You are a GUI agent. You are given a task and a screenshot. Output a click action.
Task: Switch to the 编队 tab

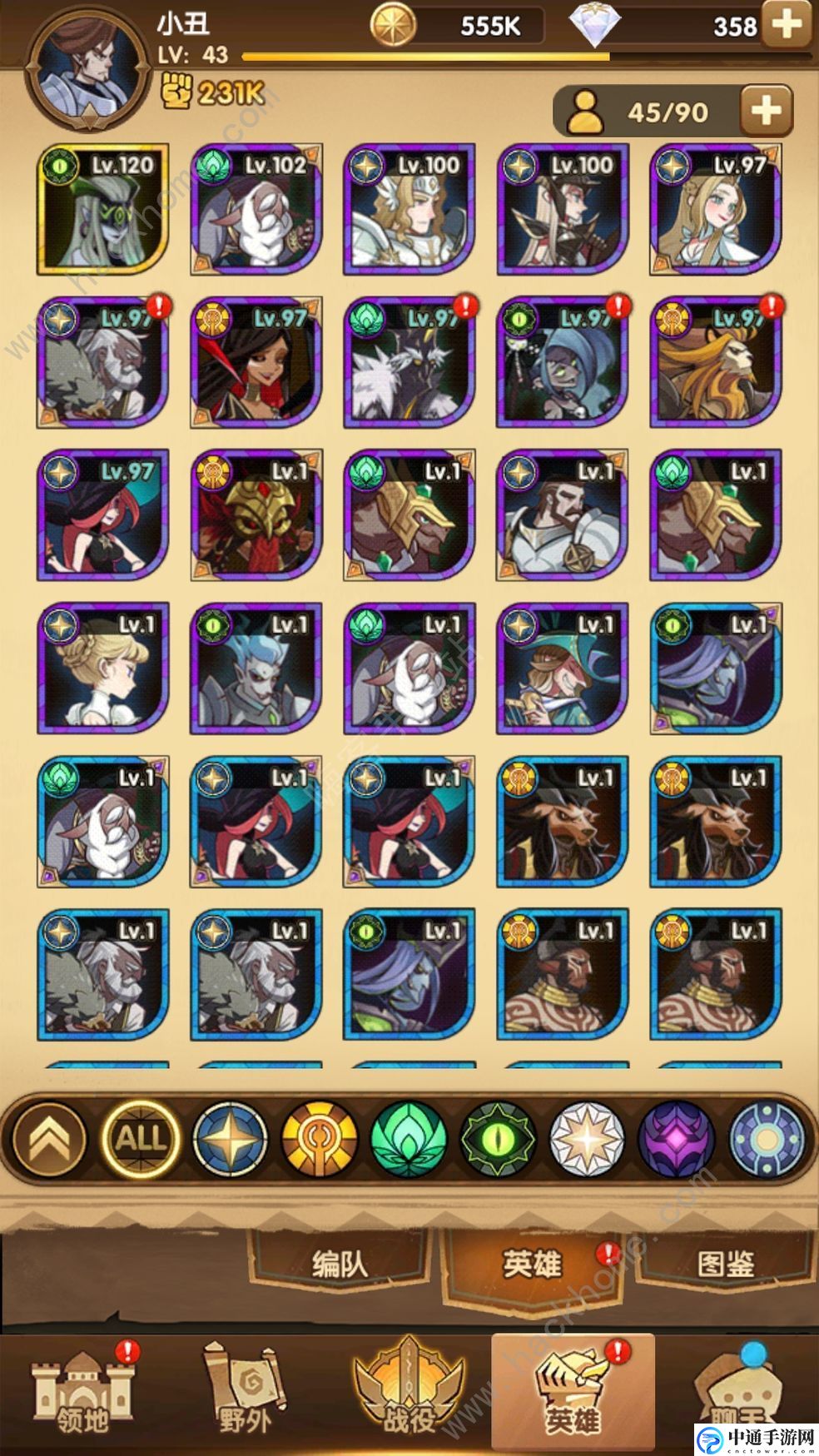339,1265
